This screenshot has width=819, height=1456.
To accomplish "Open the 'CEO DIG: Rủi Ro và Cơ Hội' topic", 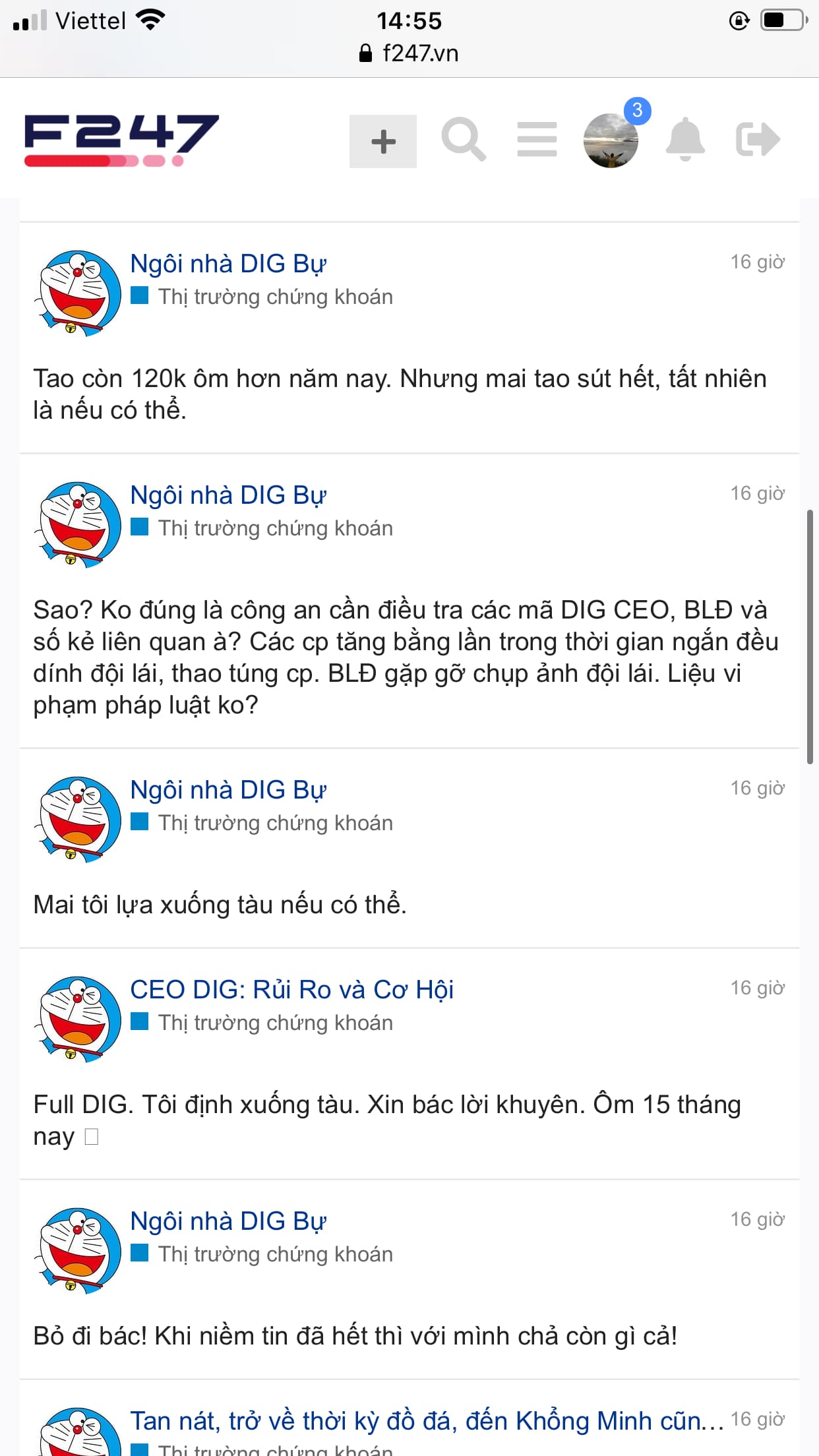I will tap(291, 989).
